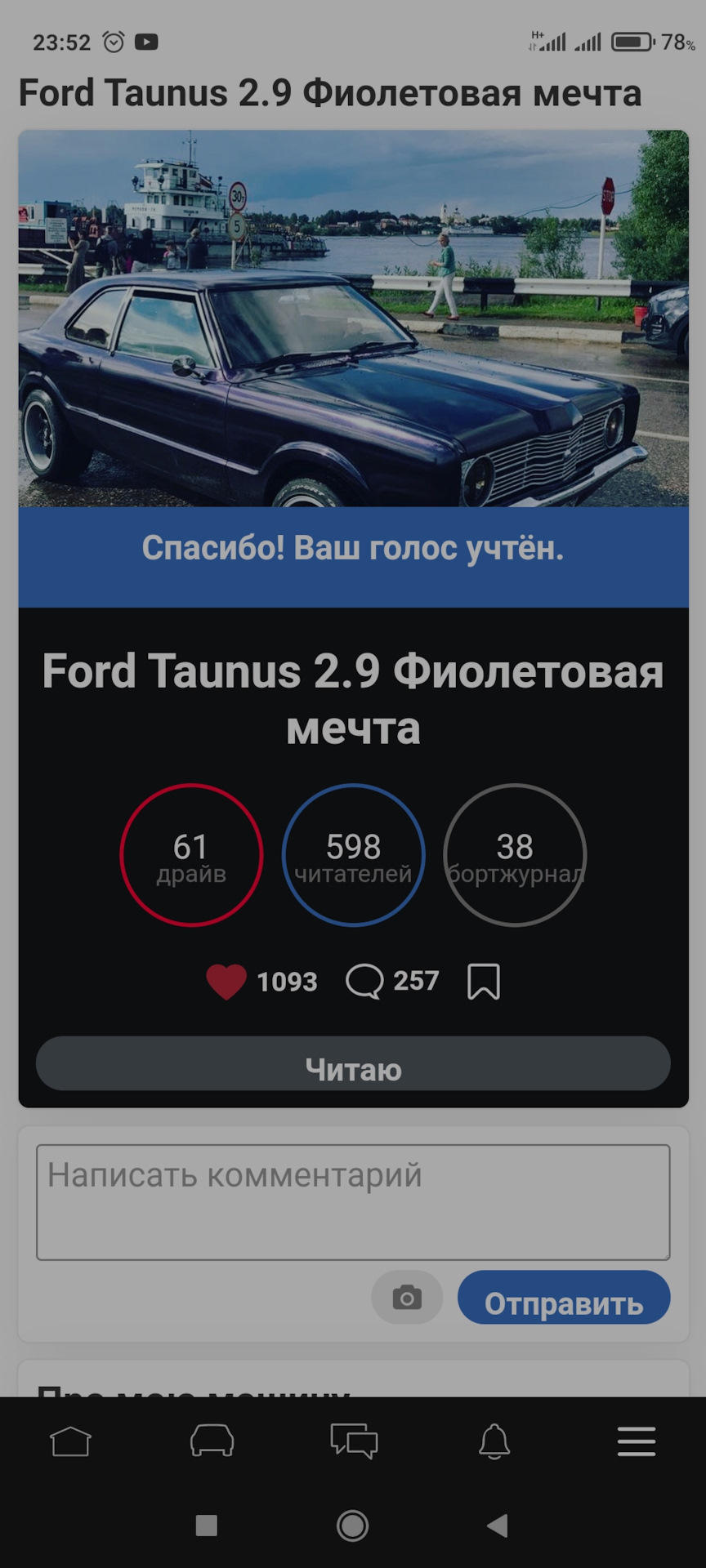706x1568 pixels.
Task: Switch to the cars tab
Action: click(212, 1441)
